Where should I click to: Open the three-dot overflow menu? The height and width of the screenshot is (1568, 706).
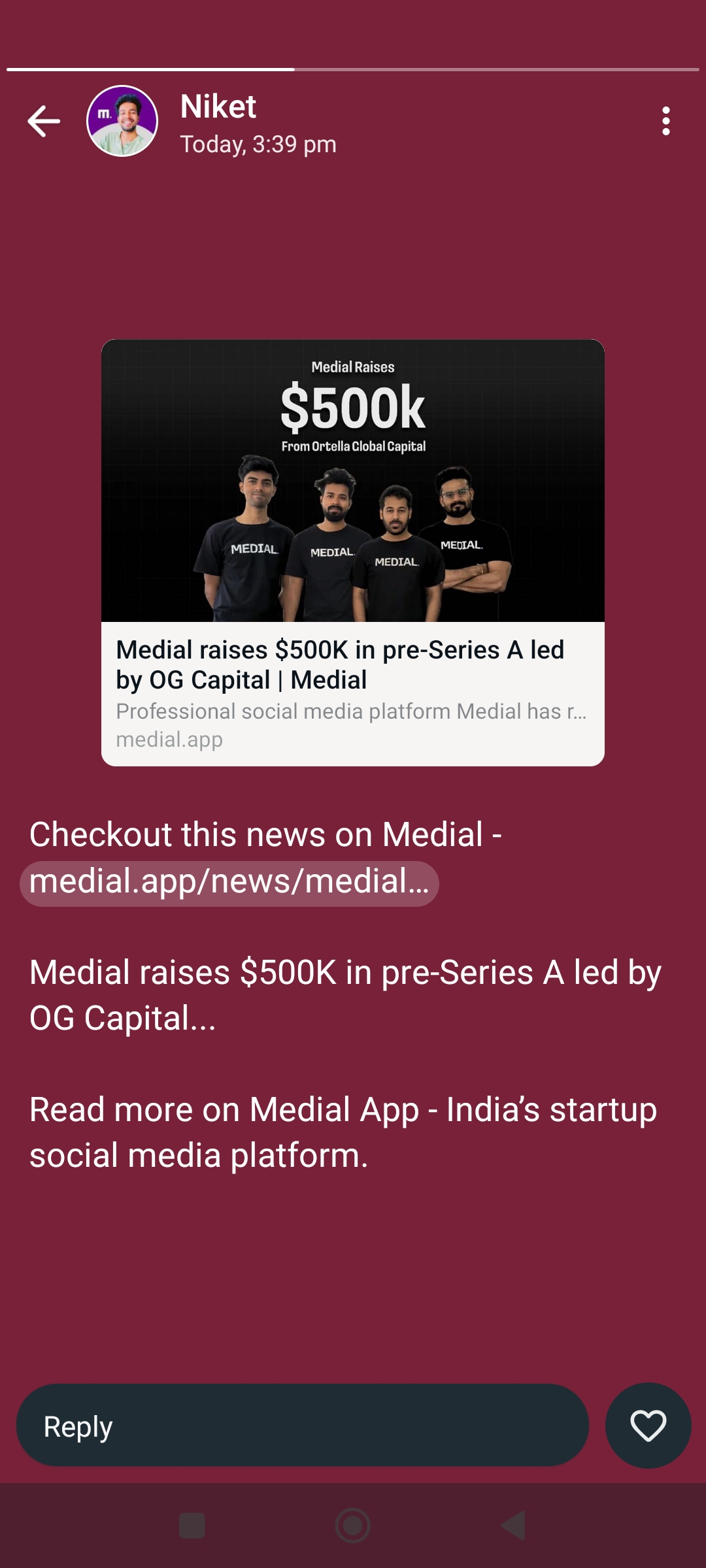point(665,122)
